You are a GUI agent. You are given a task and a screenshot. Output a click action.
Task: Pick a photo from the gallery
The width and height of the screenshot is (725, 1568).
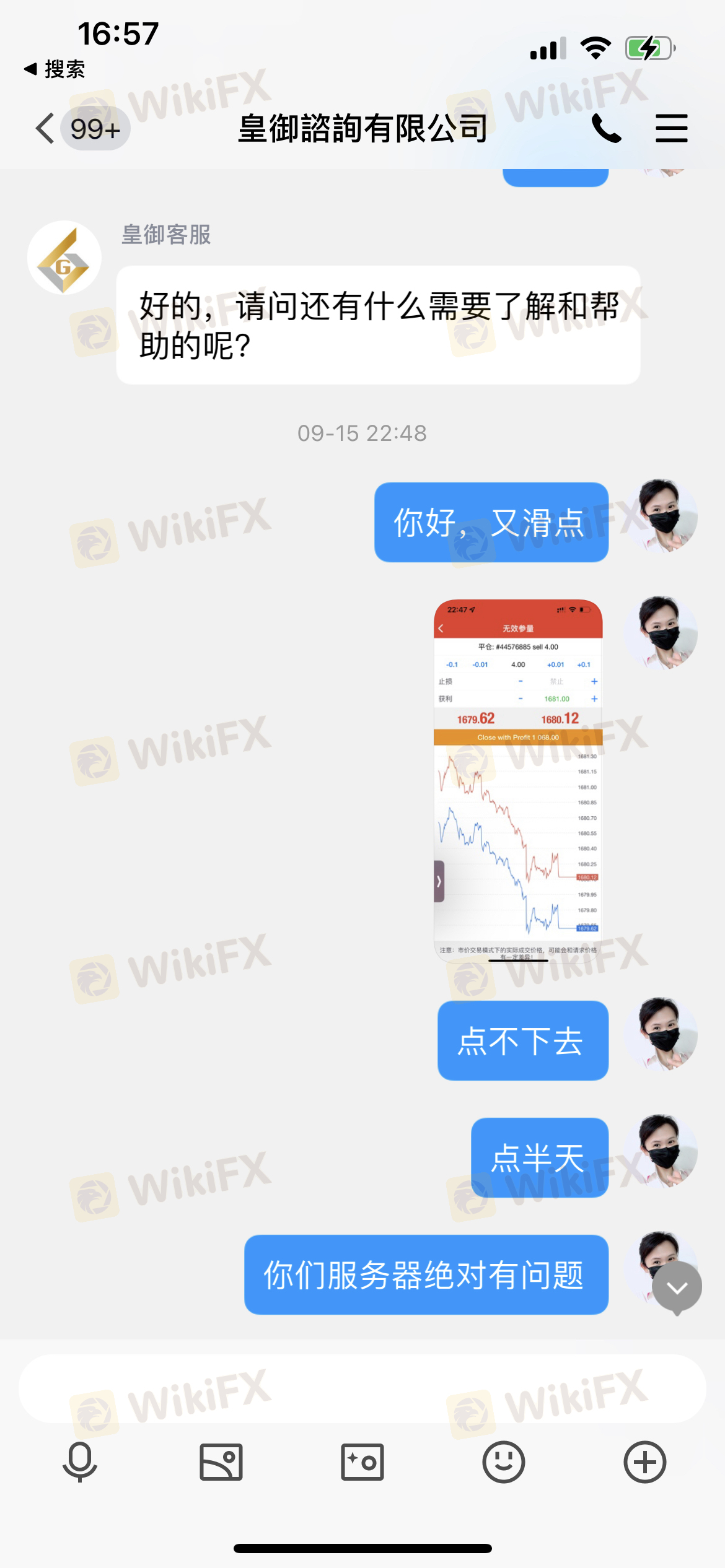point(221,1462)
